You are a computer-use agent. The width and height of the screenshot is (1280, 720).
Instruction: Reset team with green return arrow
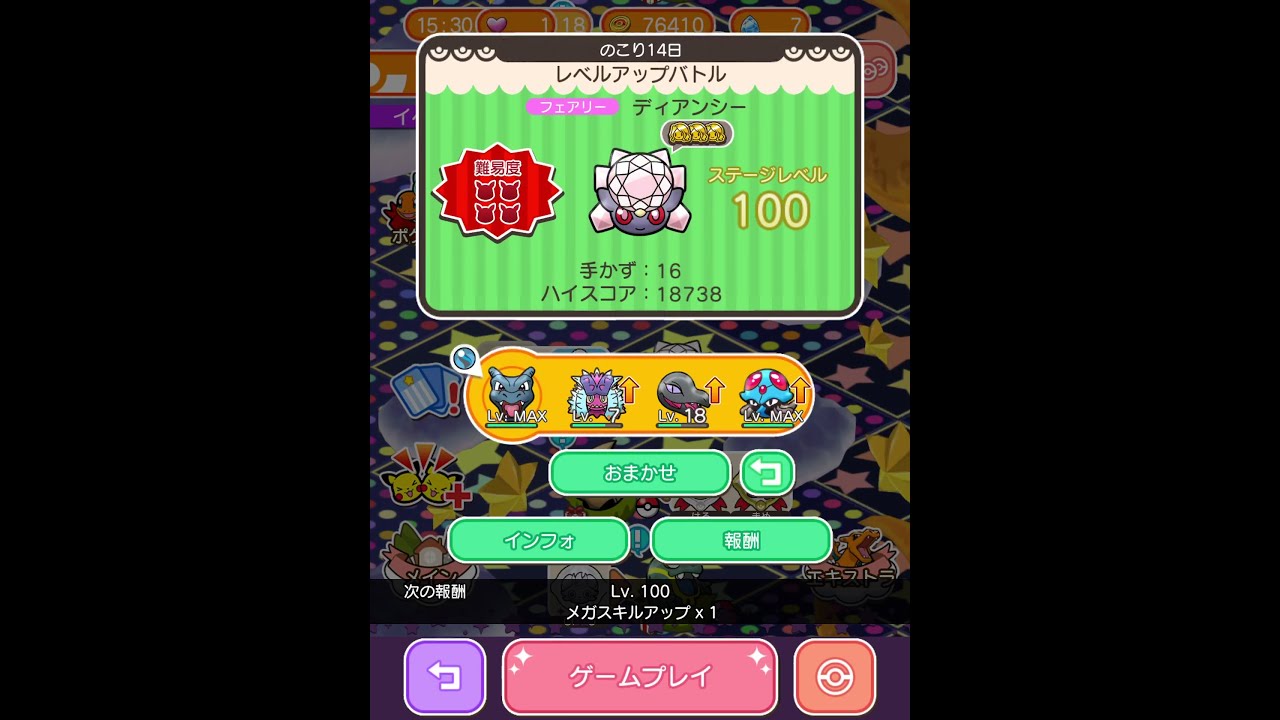[767, 472]
